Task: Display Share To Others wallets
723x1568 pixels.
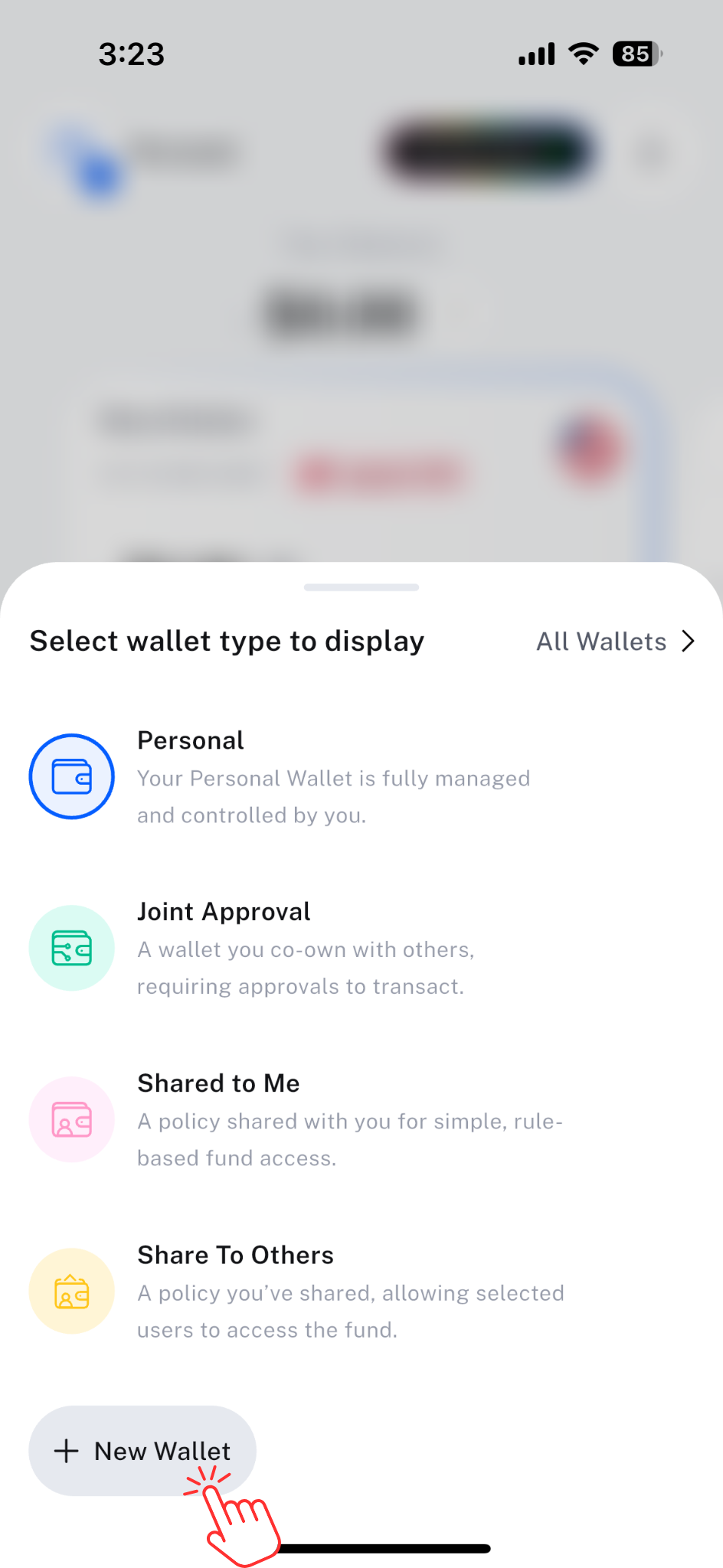Action: [x=306, y=1292]
